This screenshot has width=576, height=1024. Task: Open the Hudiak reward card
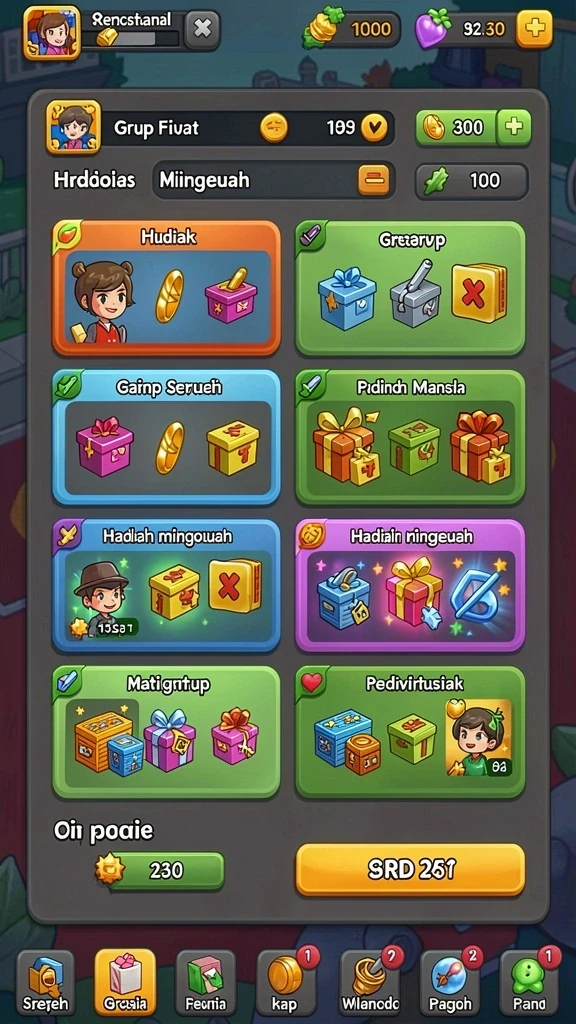[x=167, y=288]
